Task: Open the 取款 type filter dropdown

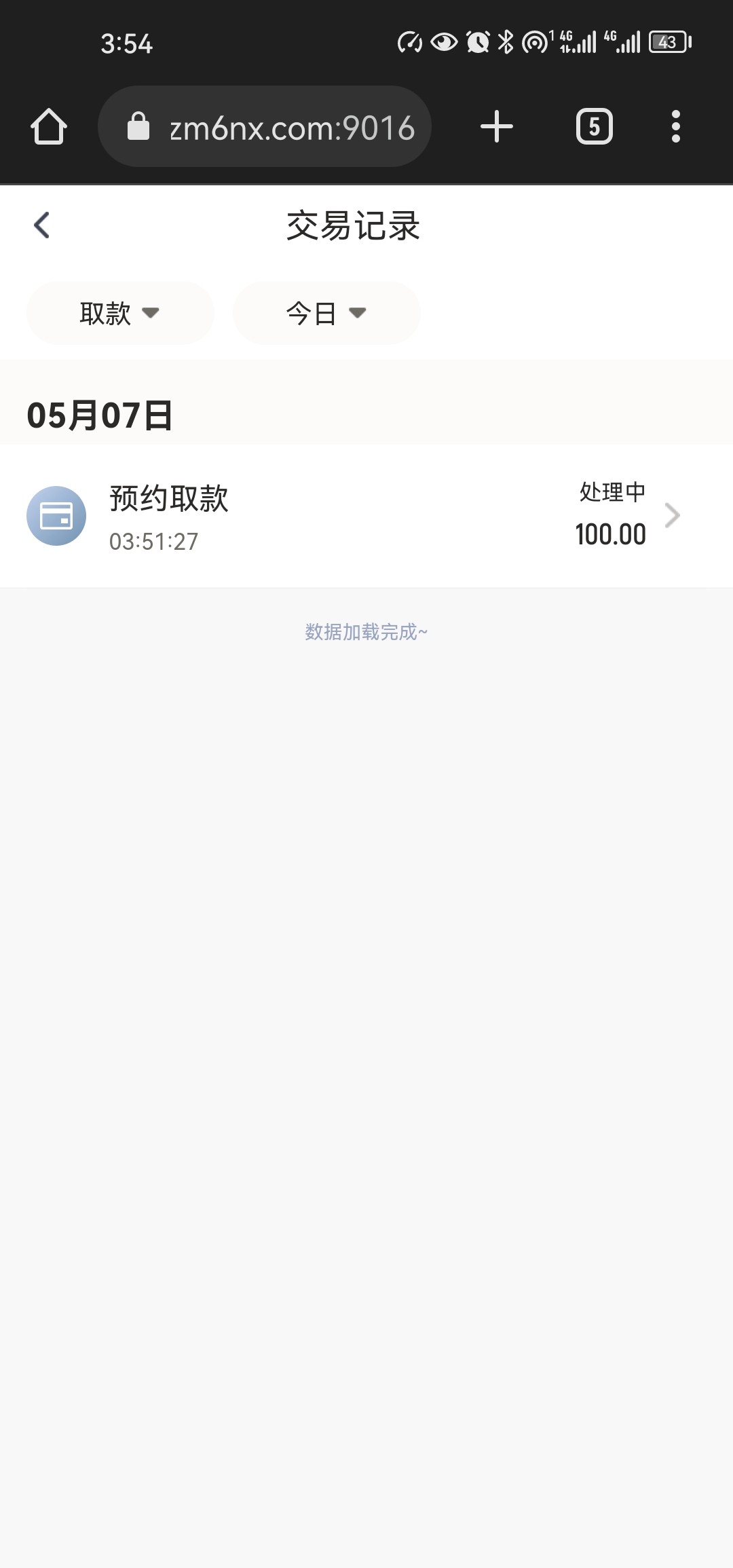Action: [x=120, y=313]
